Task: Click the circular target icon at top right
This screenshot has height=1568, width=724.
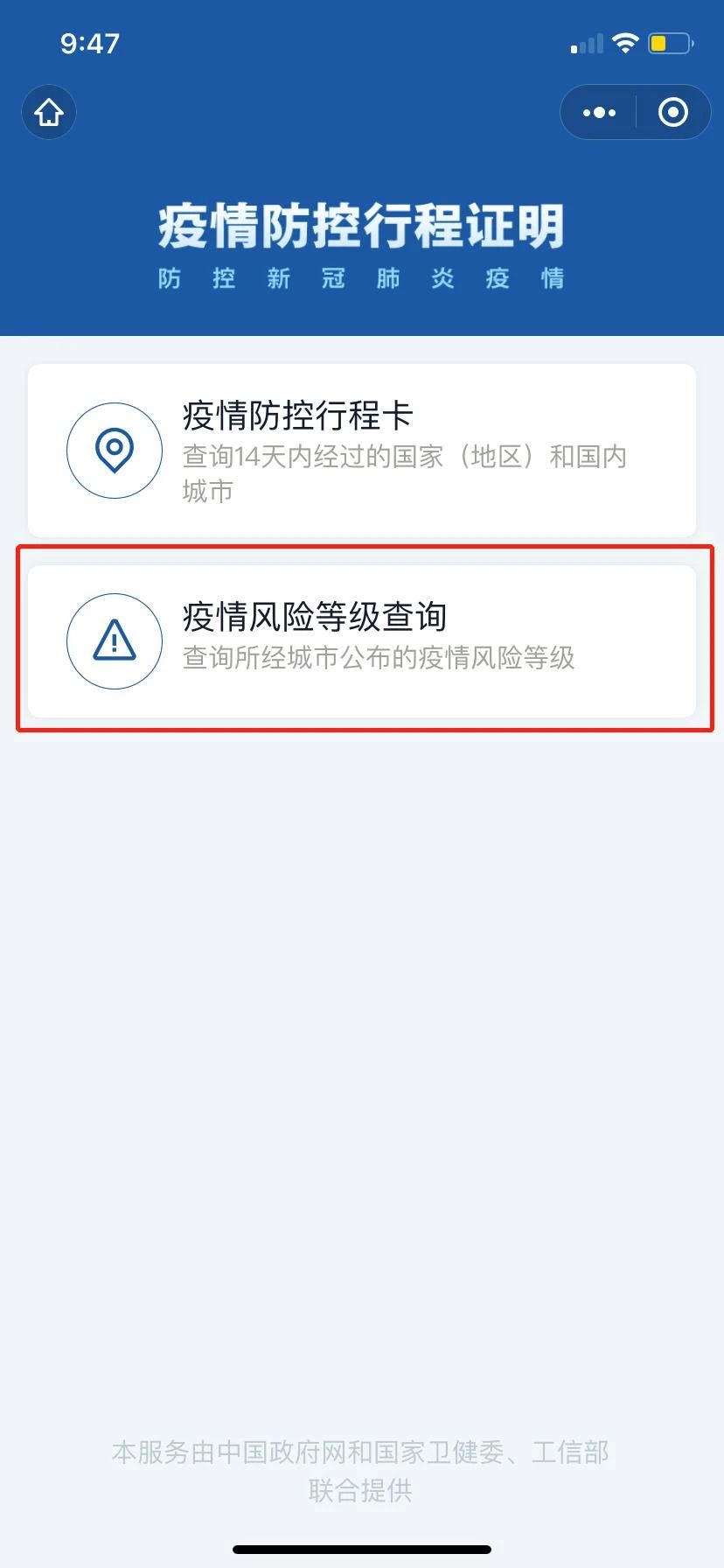Action: [672, 112]
